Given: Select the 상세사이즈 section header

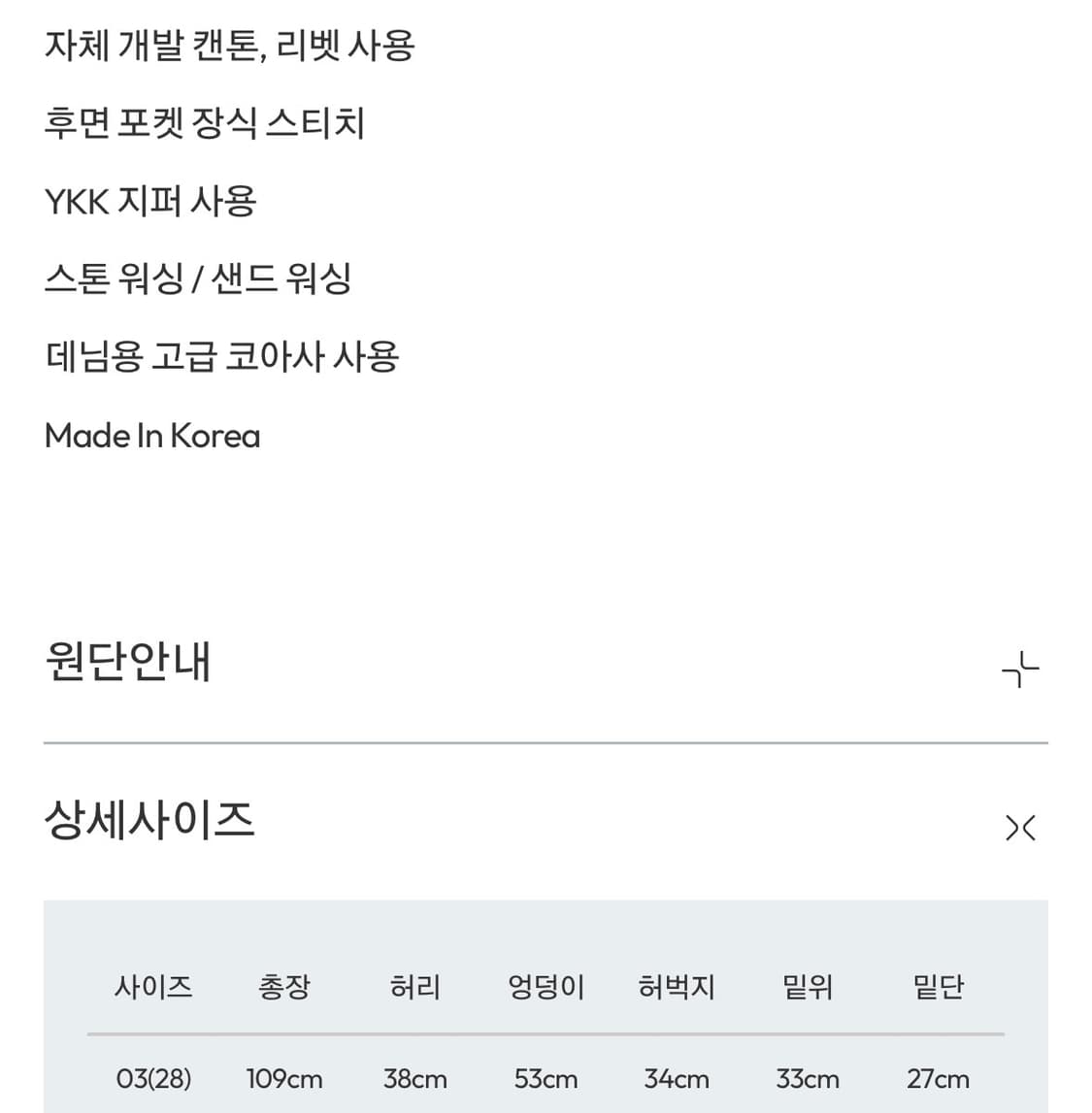Looking at the screenshot, I should pos(150,821).
